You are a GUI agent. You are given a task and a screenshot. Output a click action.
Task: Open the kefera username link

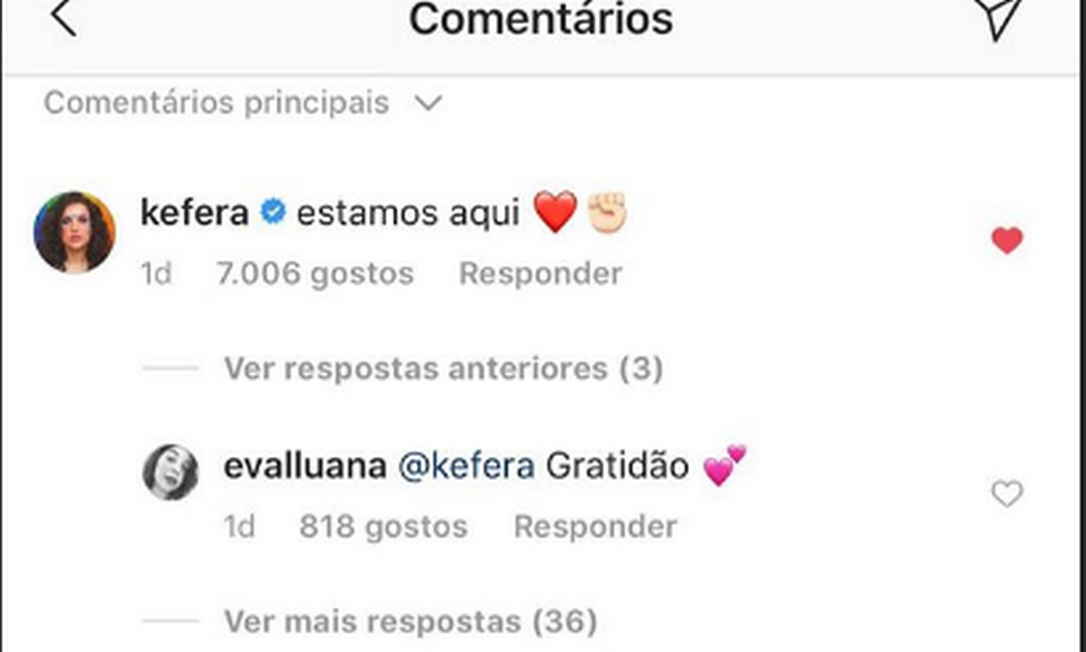click(x=194, y=213)
